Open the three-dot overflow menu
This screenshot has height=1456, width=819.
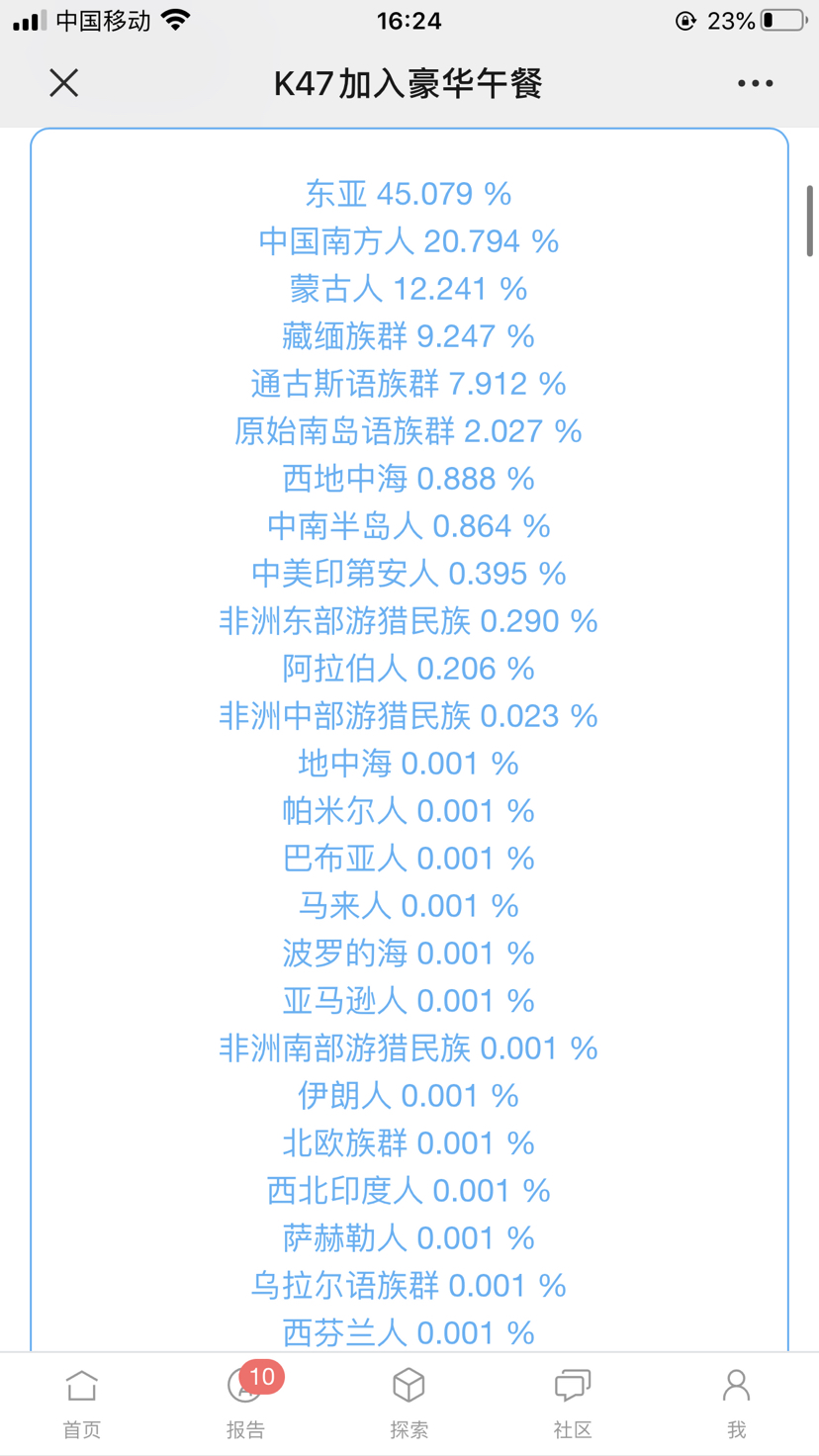click(x=755, y=84)
